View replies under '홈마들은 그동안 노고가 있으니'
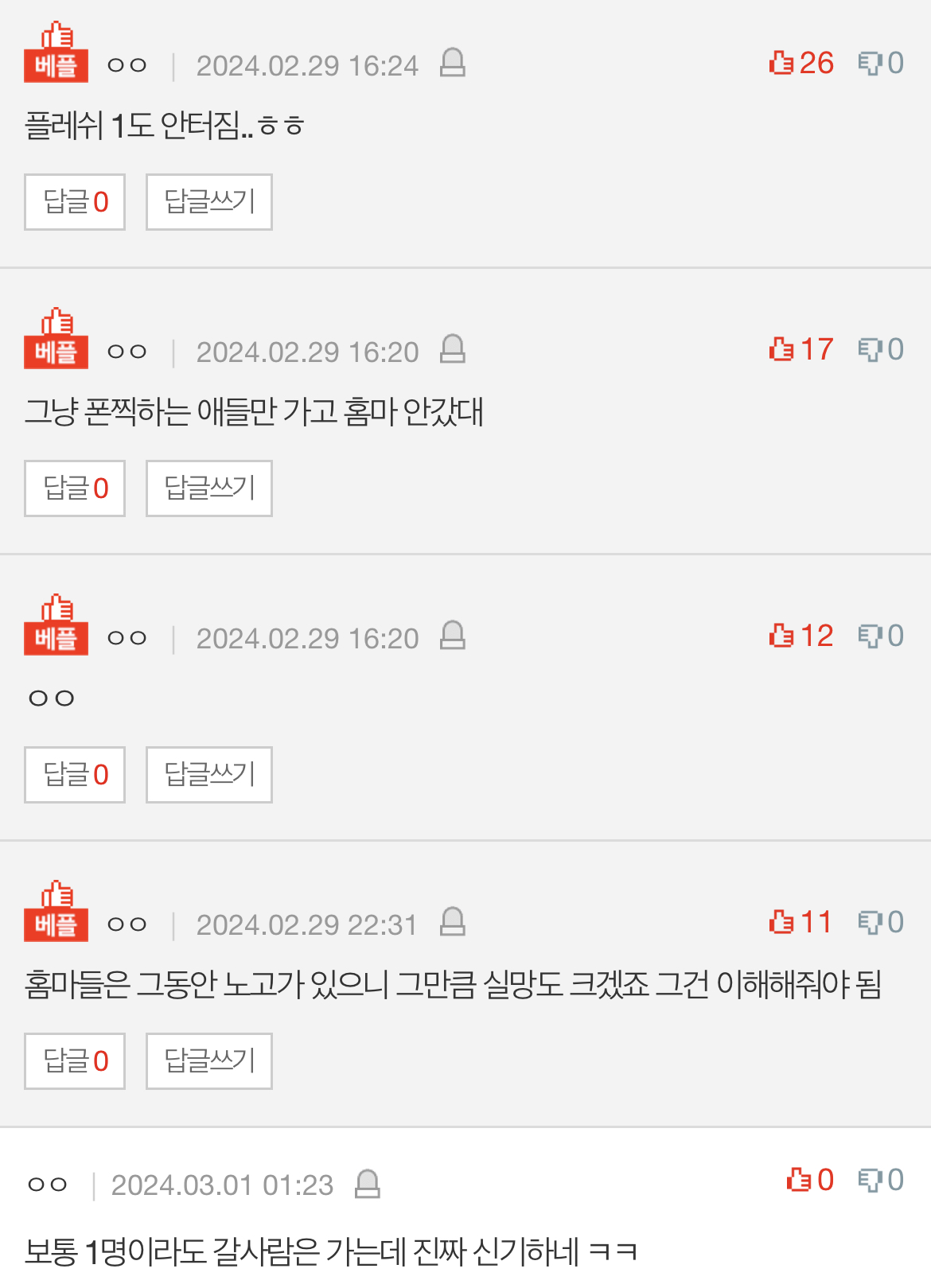The width and height of the screenshot is (931, 1288). tap(75, 1061)
